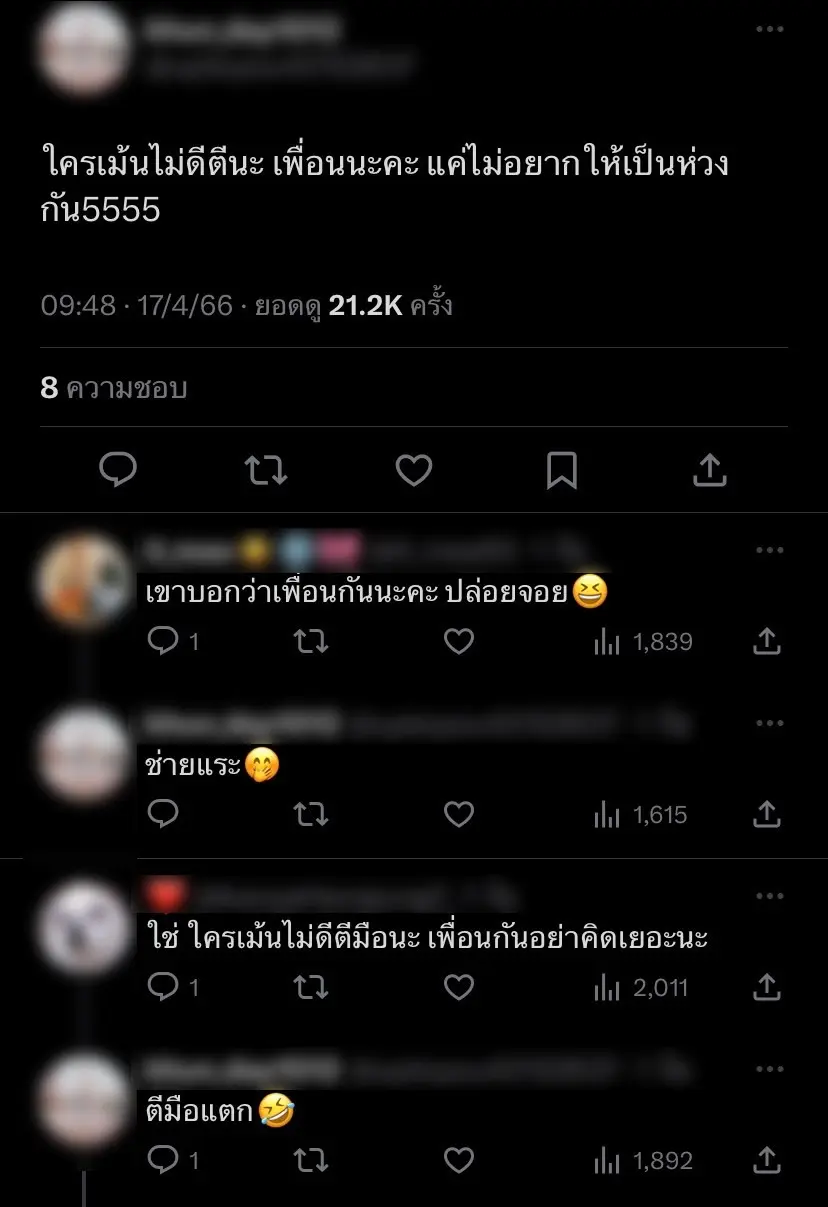This screenshot has width=828, height=1207.
Task: Share the ตีมือแตก reply
Action: (x=766, y=1161)
